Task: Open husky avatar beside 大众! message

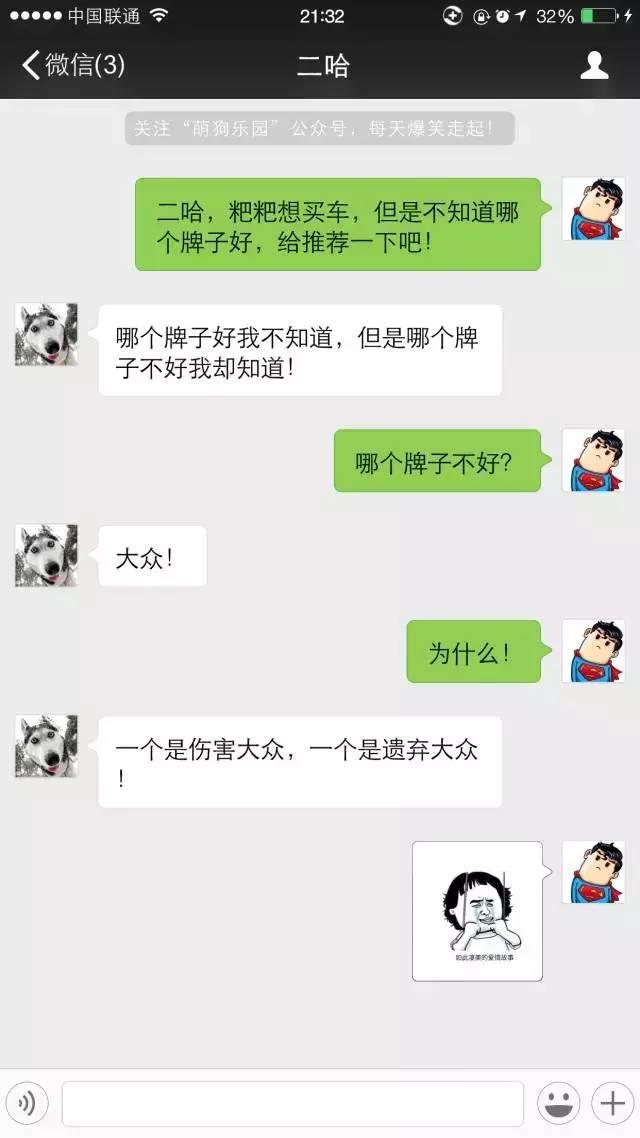Action: tap(46, 556)
